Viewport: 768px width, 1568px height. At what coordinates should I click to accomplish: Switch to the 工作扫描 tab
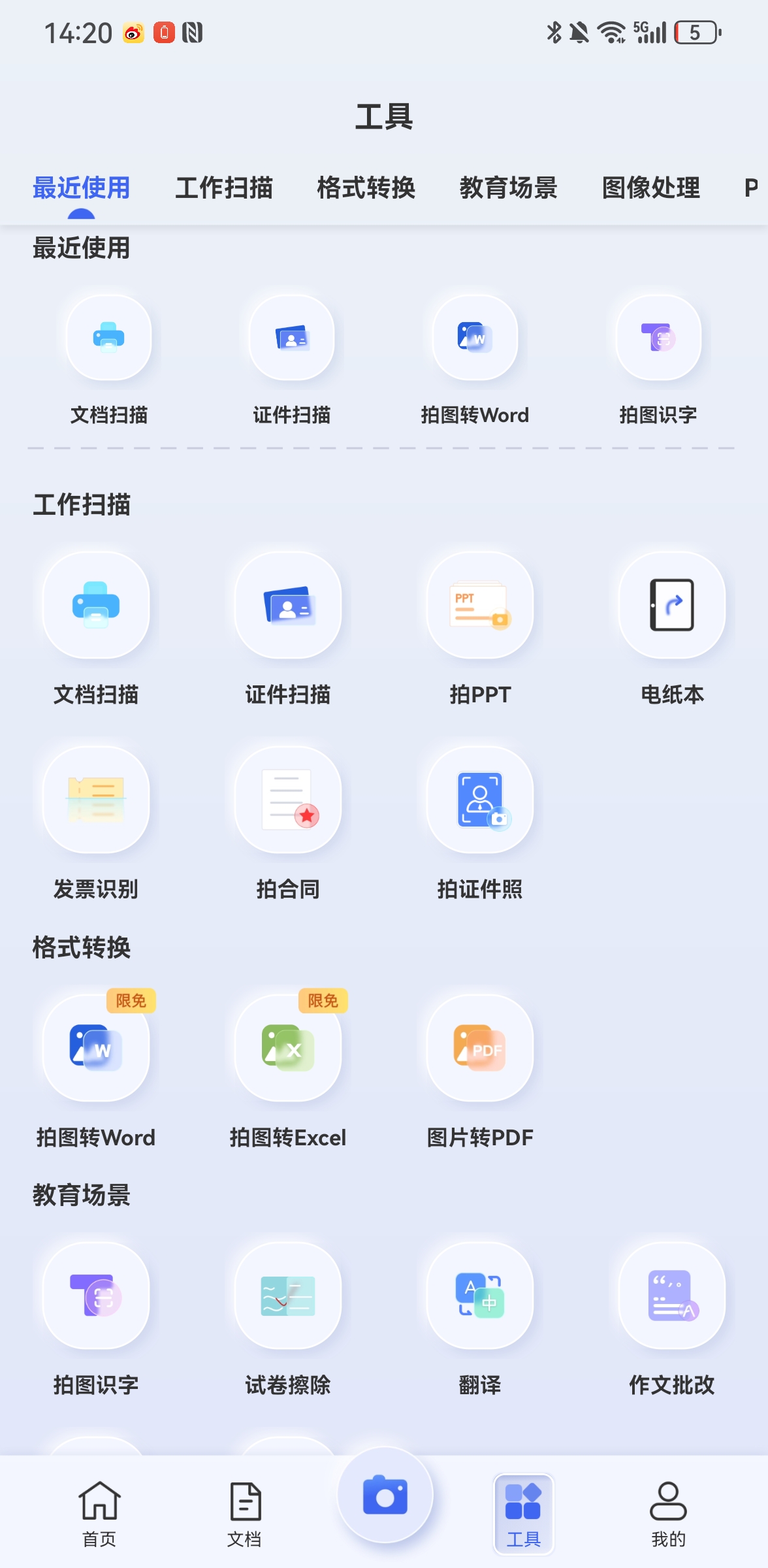(225, 188)
